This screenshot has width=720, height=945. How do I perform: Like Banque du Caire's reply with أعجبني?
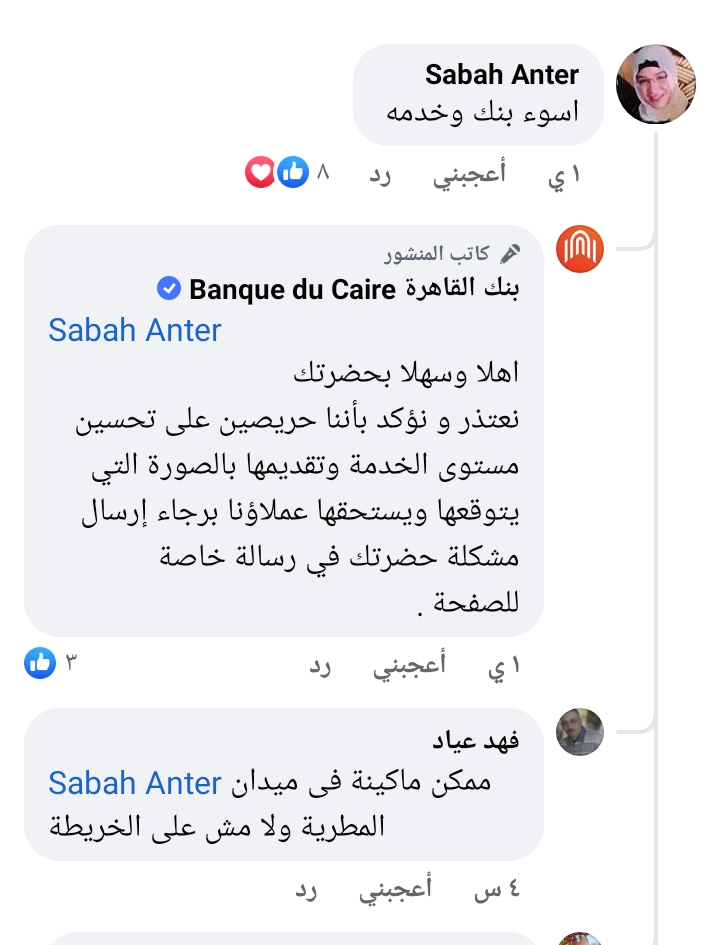pos(408,665)
